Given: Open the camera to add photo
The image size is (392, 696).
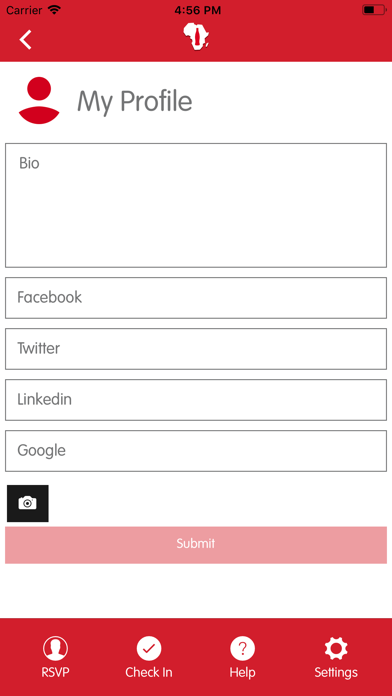Looking at the screenshot, I should (x=28, y=503).
